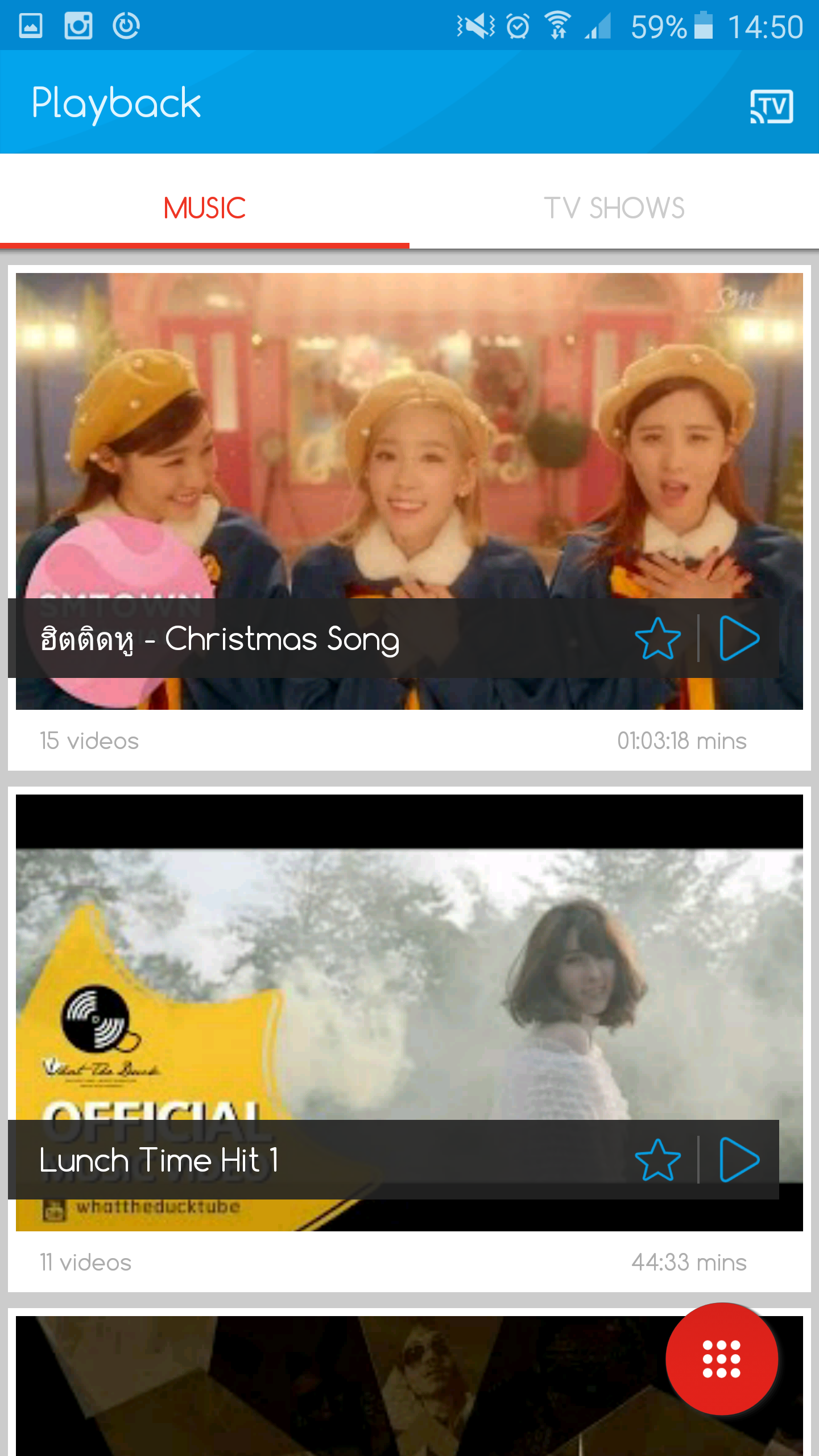Switch to the TV SHOWS tab

point(614,208)
